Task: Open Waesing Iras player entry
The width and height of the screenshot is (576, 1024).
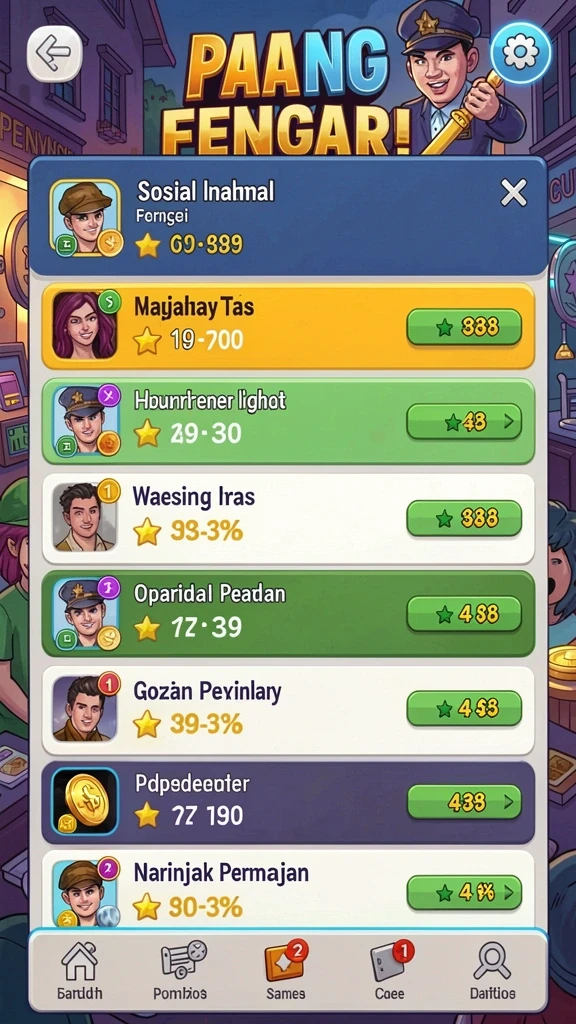Action: coord(288,519)
